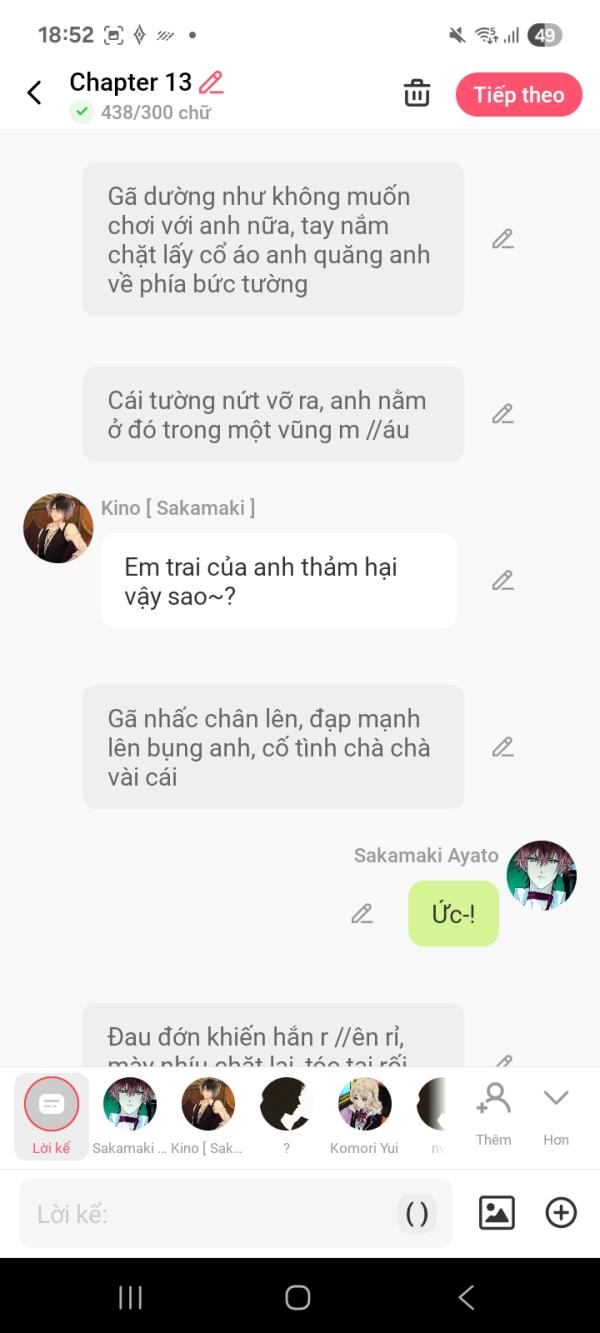Tap the Tiếp theo button
The image size is (600, 1333).
coord(518,95)
